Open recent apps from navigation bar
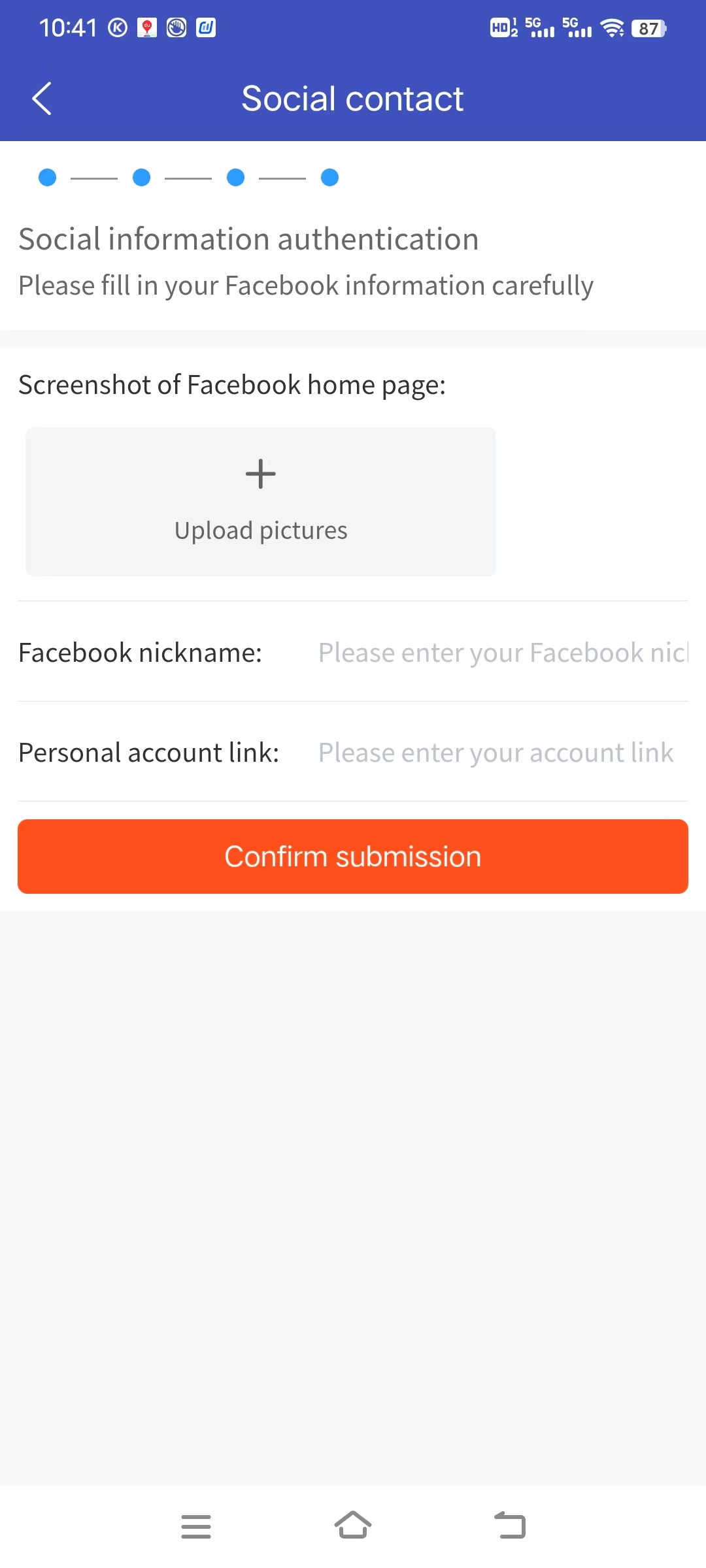This screenshot has width=706, height=1568. [196, 1526]
